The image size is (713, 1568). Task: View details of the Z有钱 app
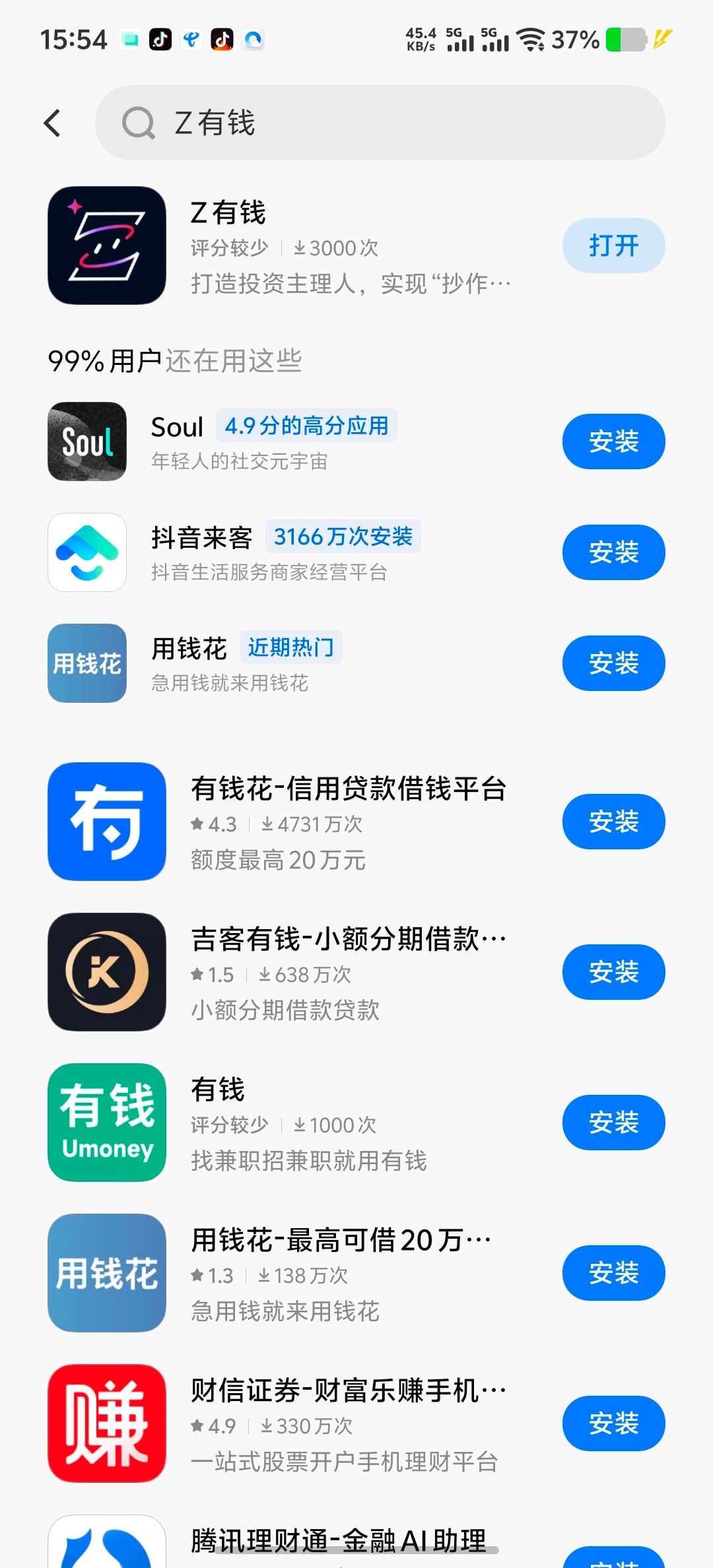[350, 246]
